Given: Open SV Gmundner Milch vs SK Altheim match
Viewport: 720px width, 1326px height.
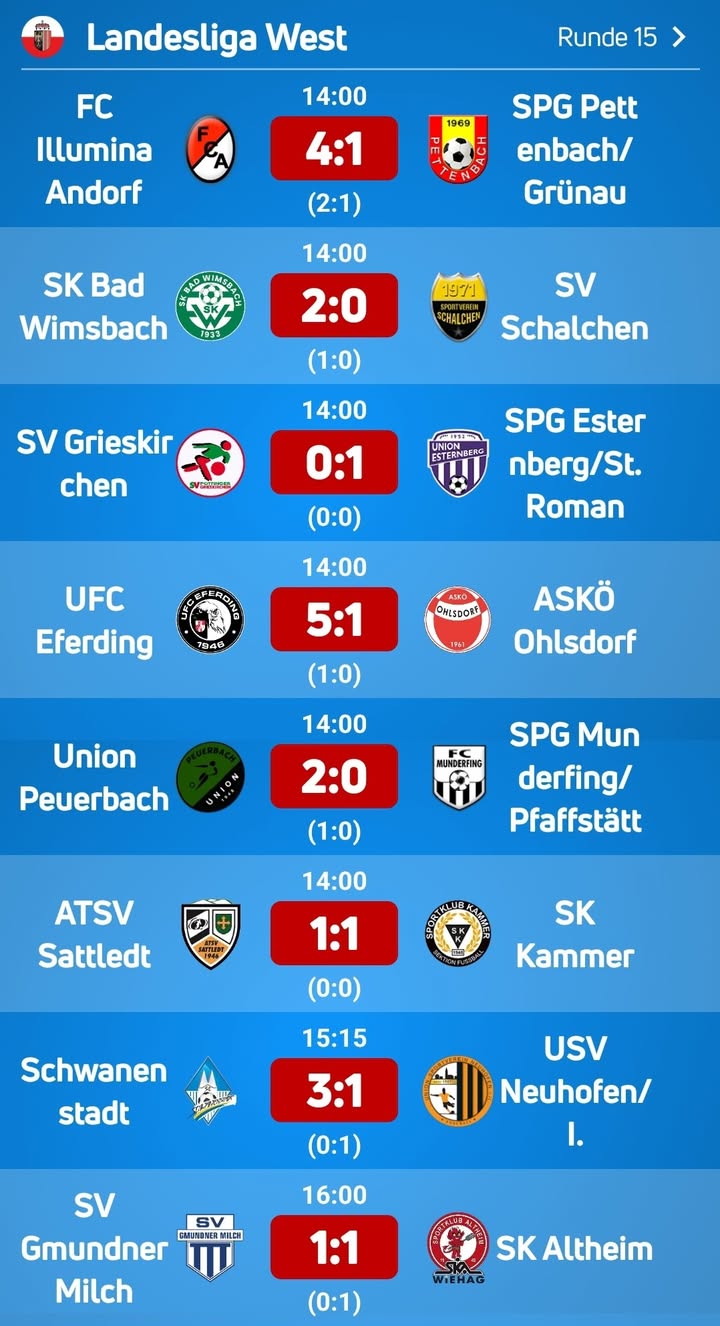Looking at the screenshot, I should [x=334, y=1248].
